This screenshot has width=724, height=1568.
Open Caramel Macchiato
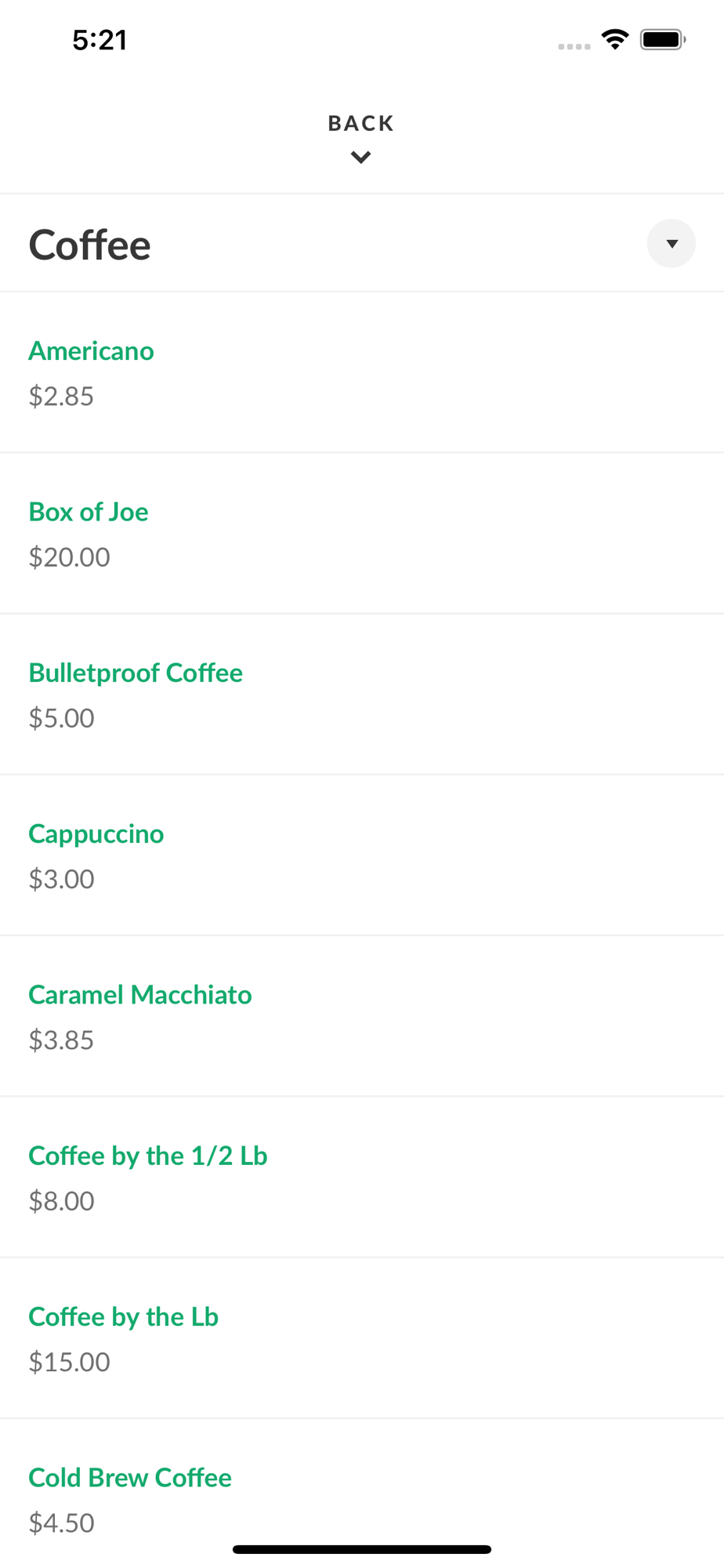362,1016
